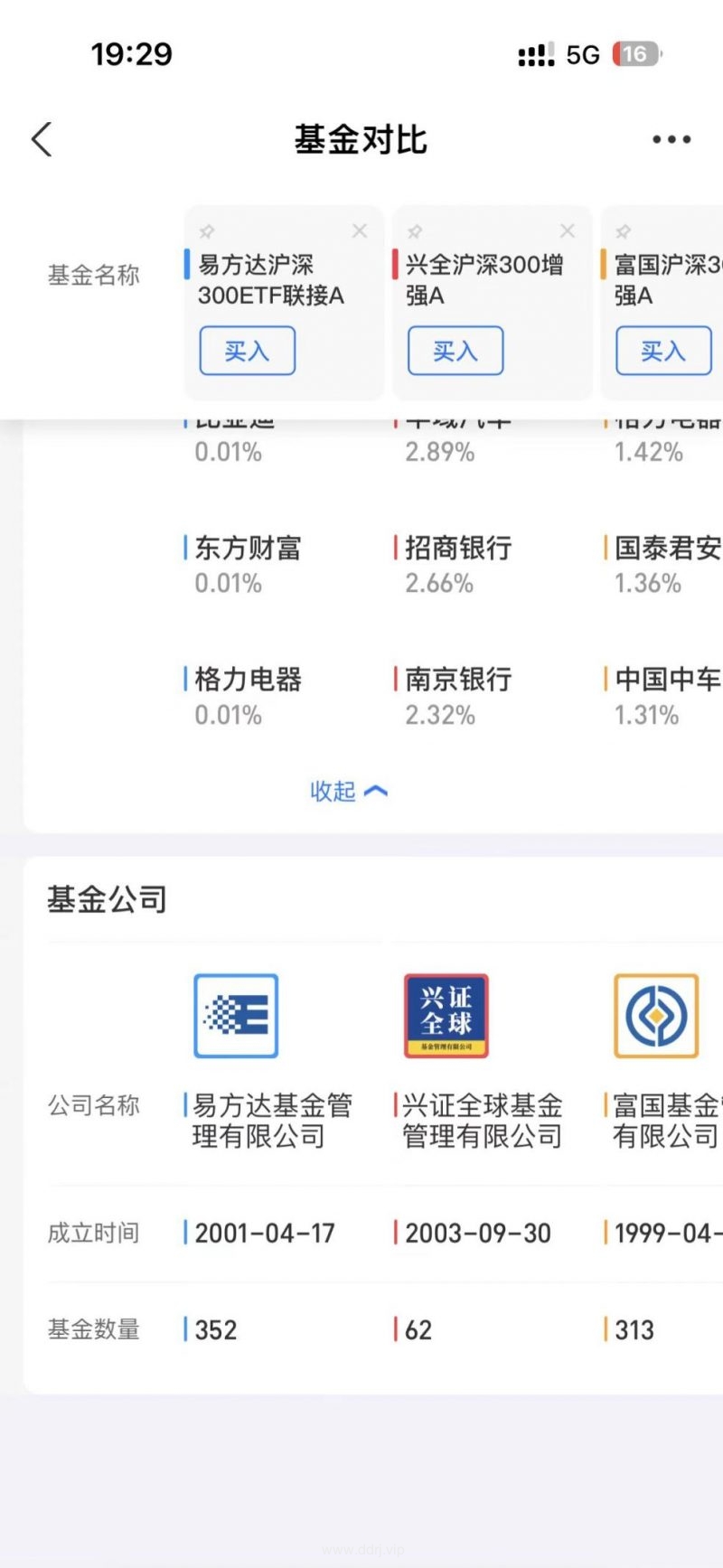Collapse the holdings list with 收起

coord(348,792)
